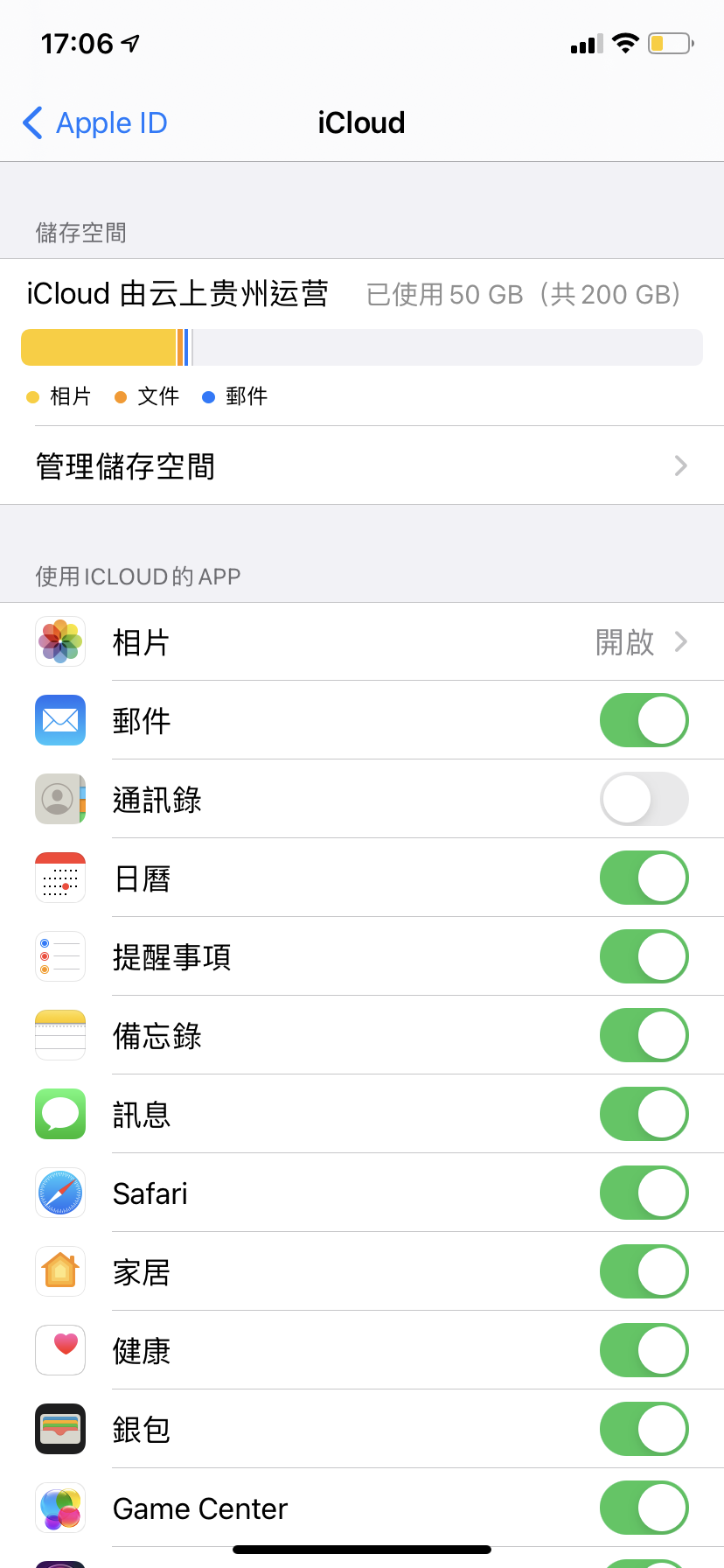Go back to Apple ID
Image resolution: width=724 pixels, height=1568 pixels.
[x=94, y=123]
